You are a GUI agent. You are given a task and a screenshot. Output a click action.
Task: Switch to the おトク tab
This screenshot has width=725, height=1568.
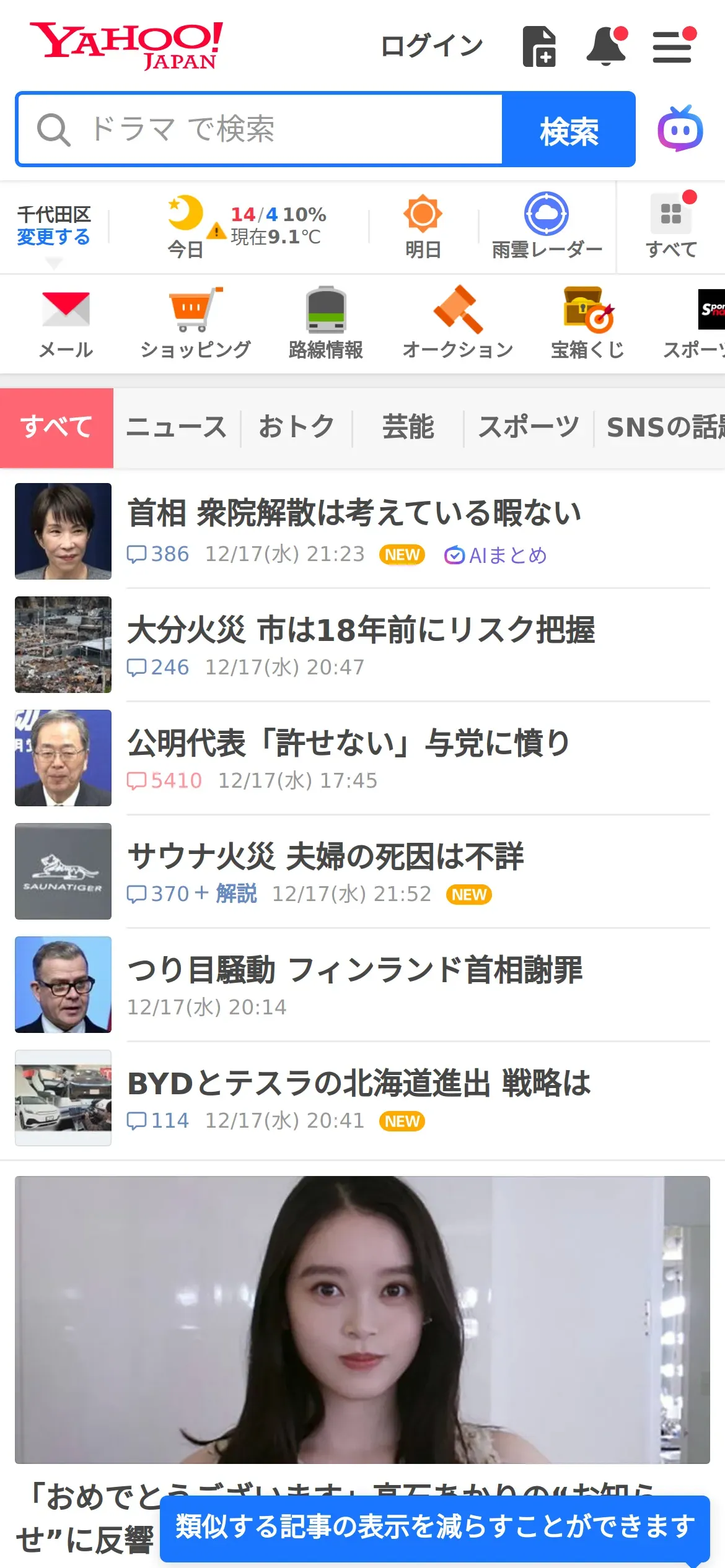tap(296, 427)
